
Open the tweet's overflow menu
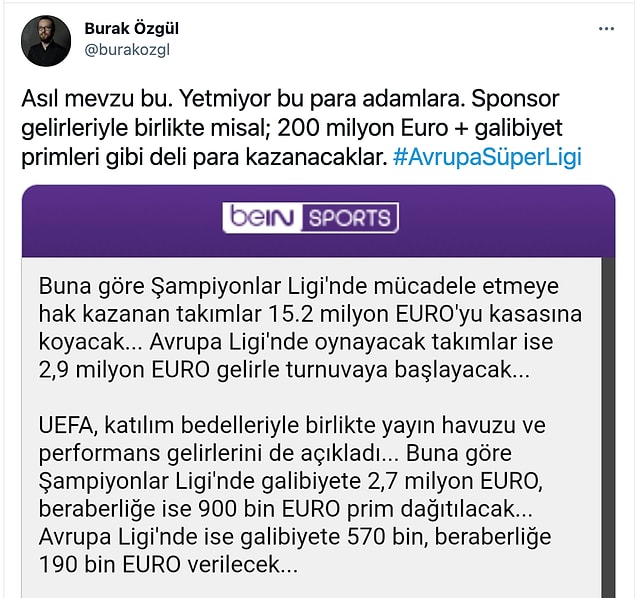[x=606, y=29]
